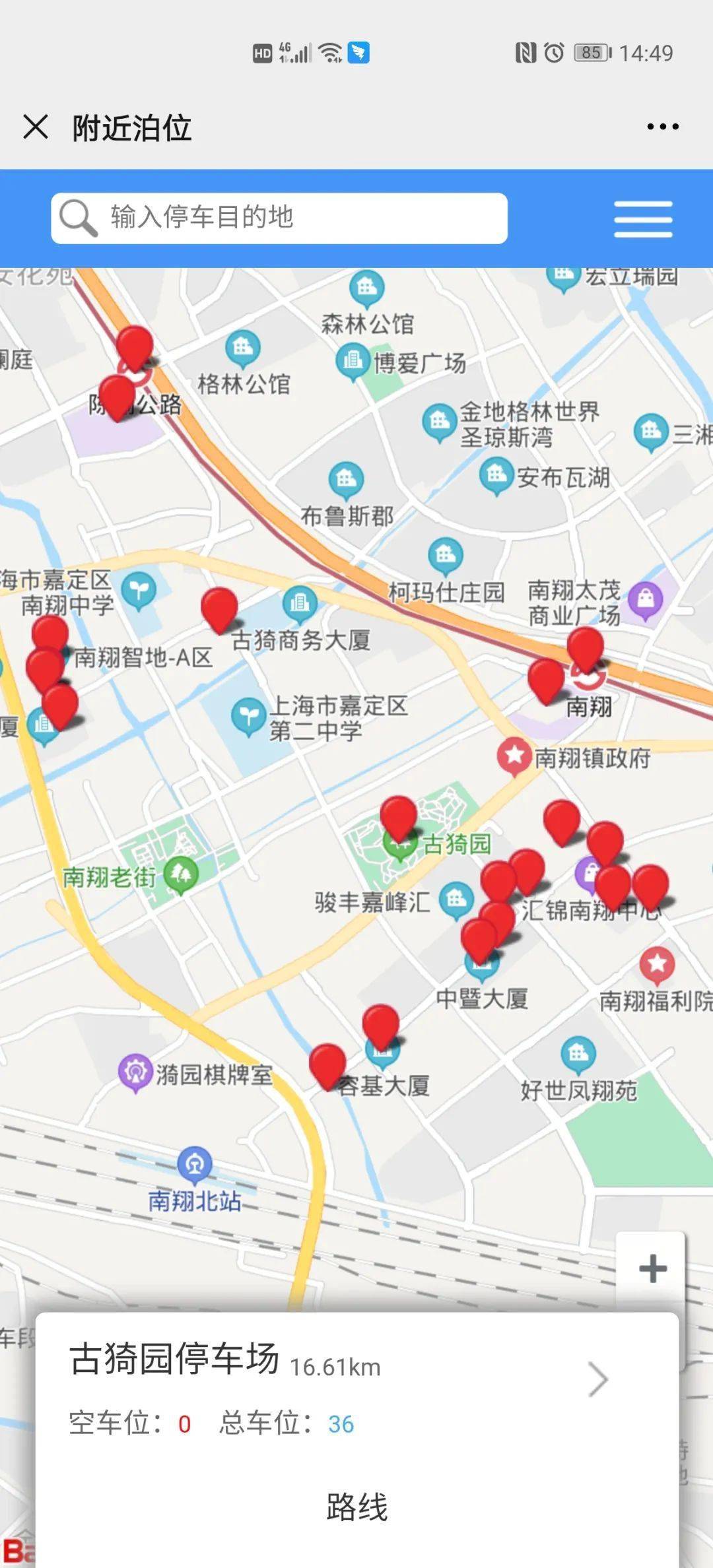This screenshot has height=1568, width=713.
Task: Select the red pin on 中暨大厦
Action: click(479, 937)
